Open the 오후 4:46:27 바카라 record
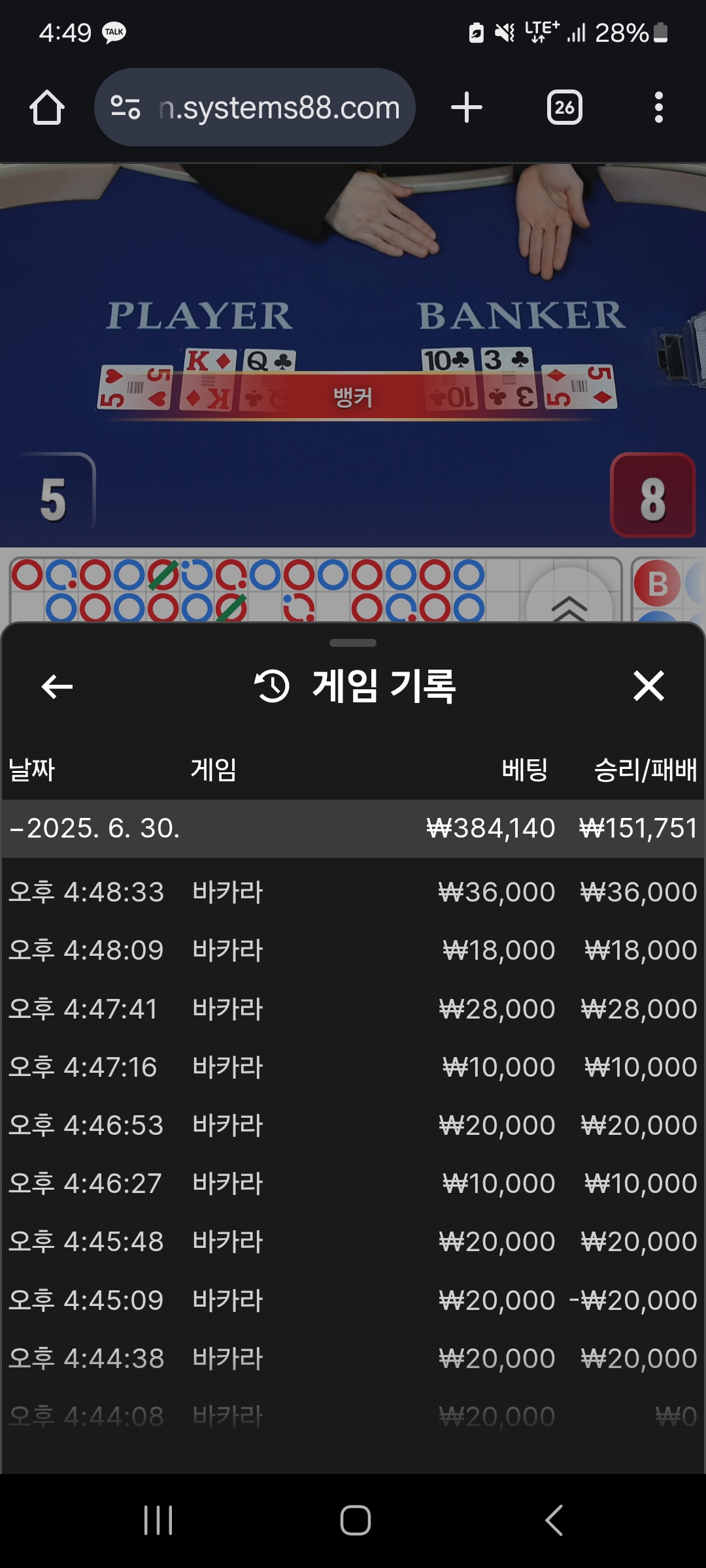 click(353, 1183)
